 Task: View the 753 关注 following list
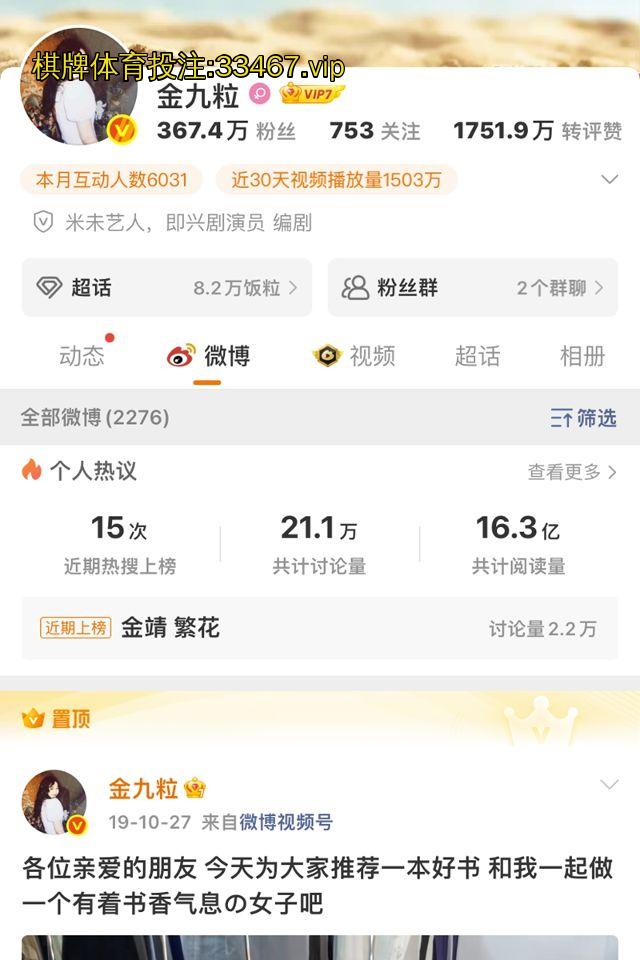point(374,131)
